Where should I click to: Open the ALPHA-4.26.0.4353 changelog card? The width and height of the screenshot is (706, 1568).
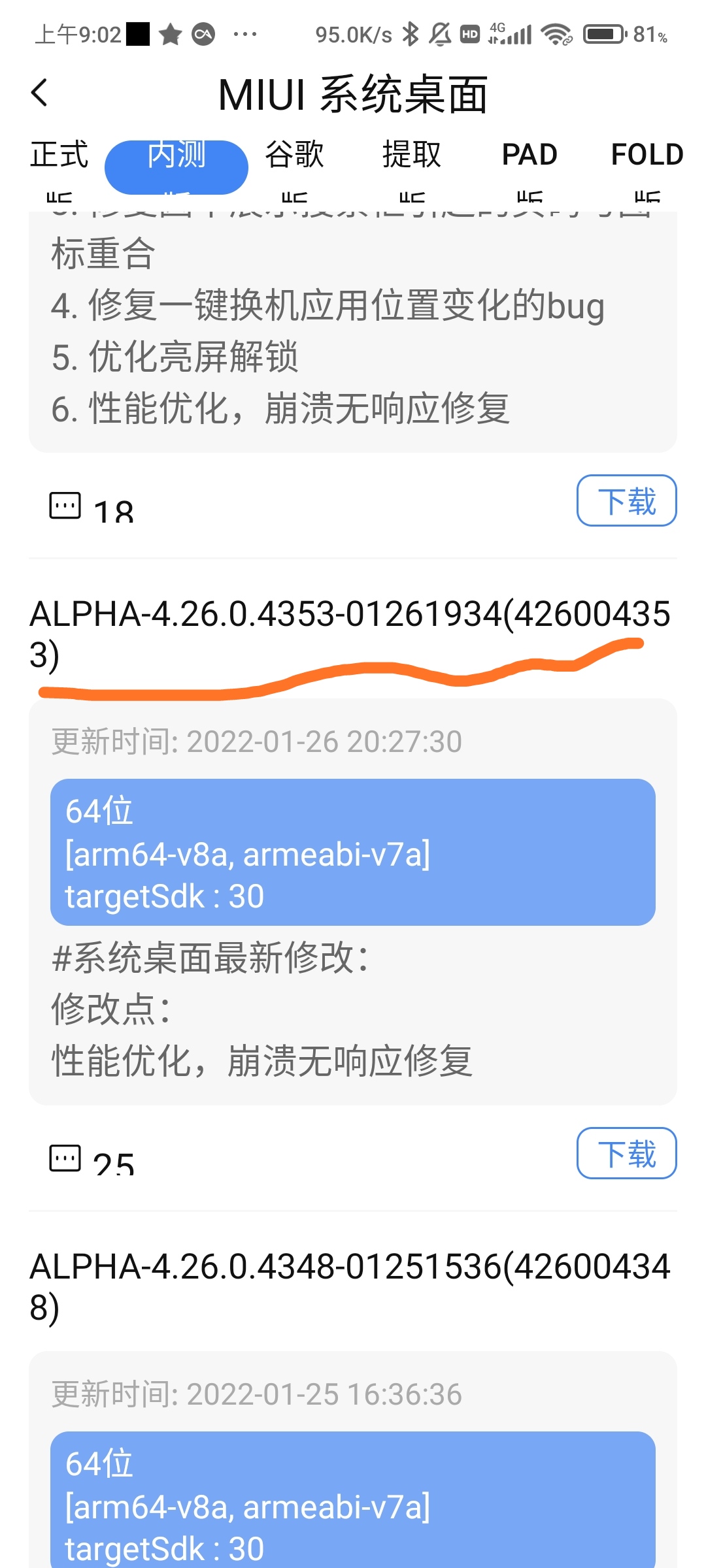pos(353,902)
